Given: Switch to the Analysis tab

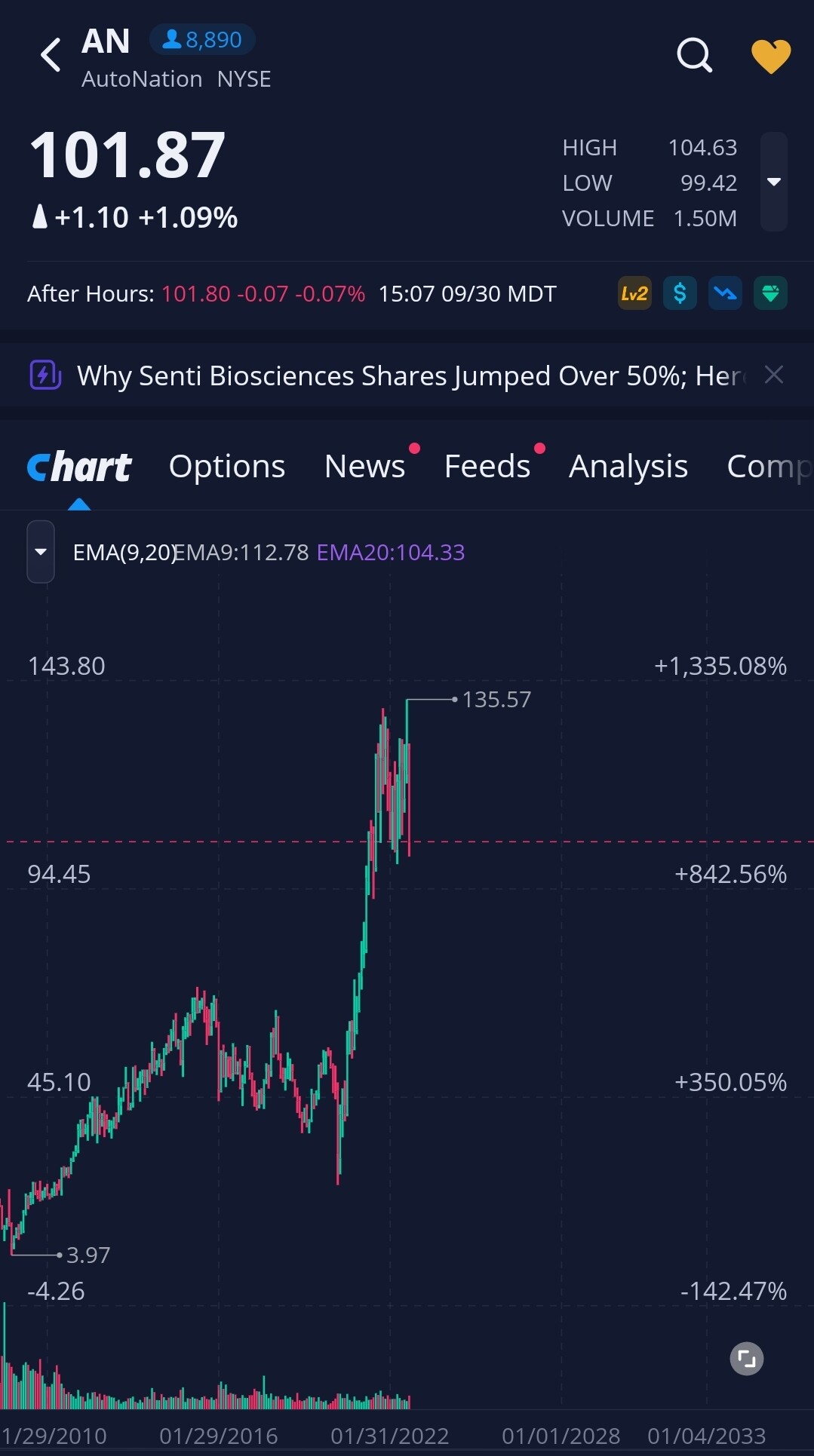Looking at the screenshot, I should [628, 466].
